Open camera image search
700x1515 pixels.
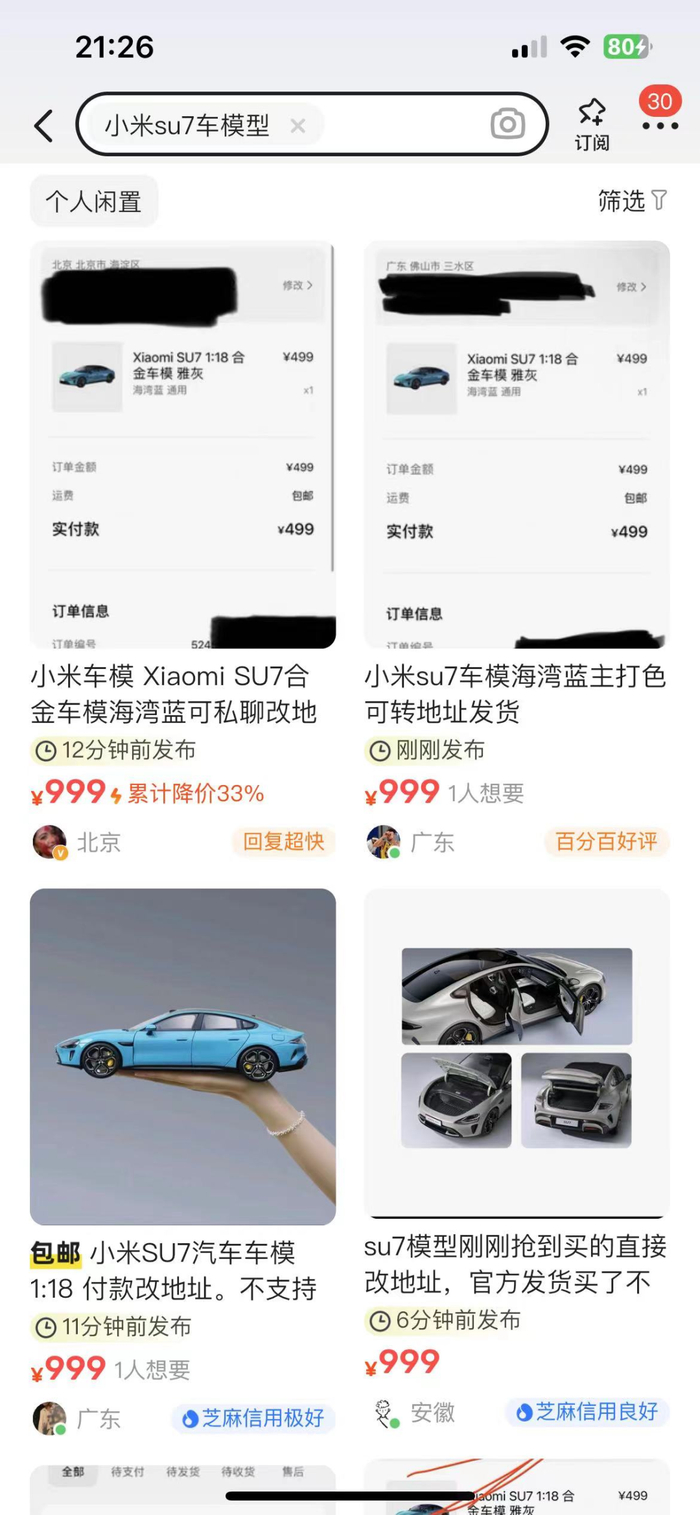[x=508, y=125]
